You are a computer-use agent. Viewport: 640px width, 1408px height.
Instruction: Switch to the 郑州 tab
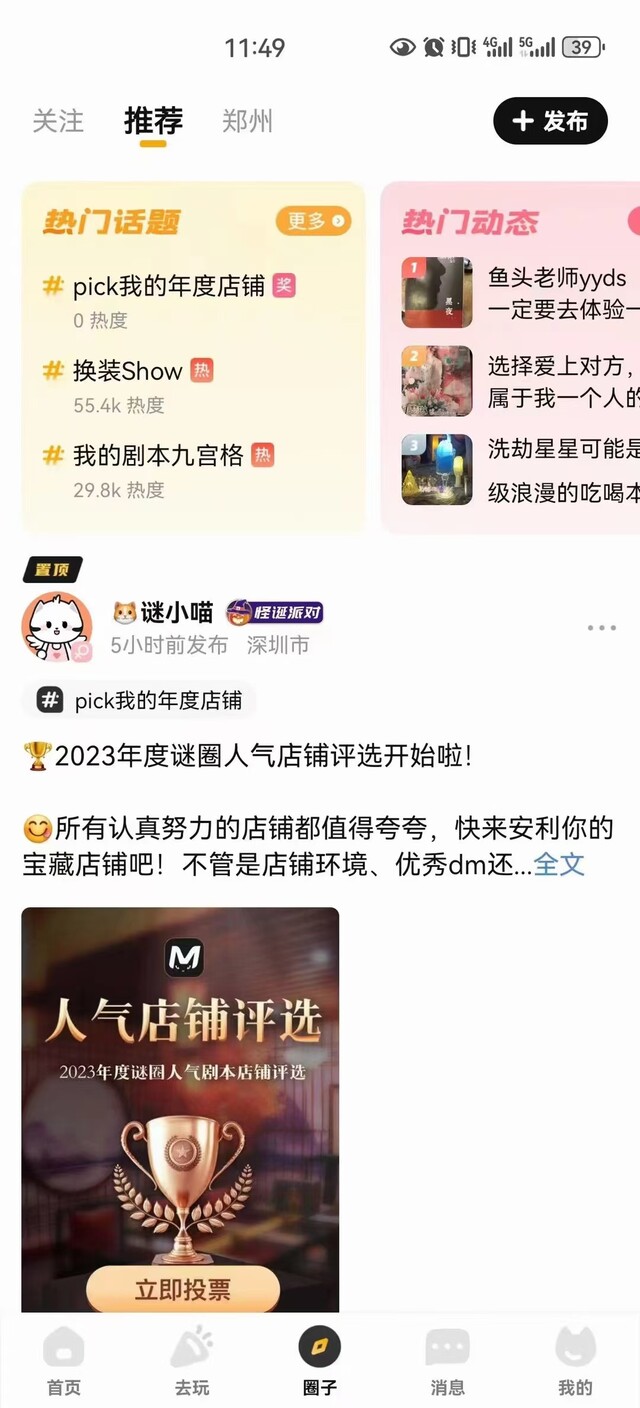tap(247, 121)
